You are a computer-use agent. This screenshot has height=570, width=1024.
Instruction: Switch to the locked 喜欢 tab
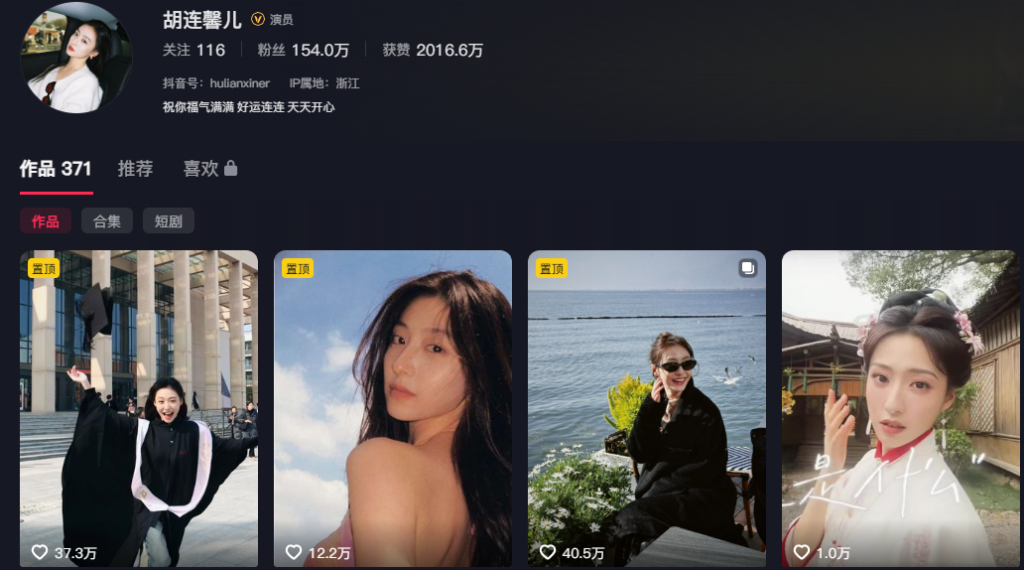coord(209,169)
